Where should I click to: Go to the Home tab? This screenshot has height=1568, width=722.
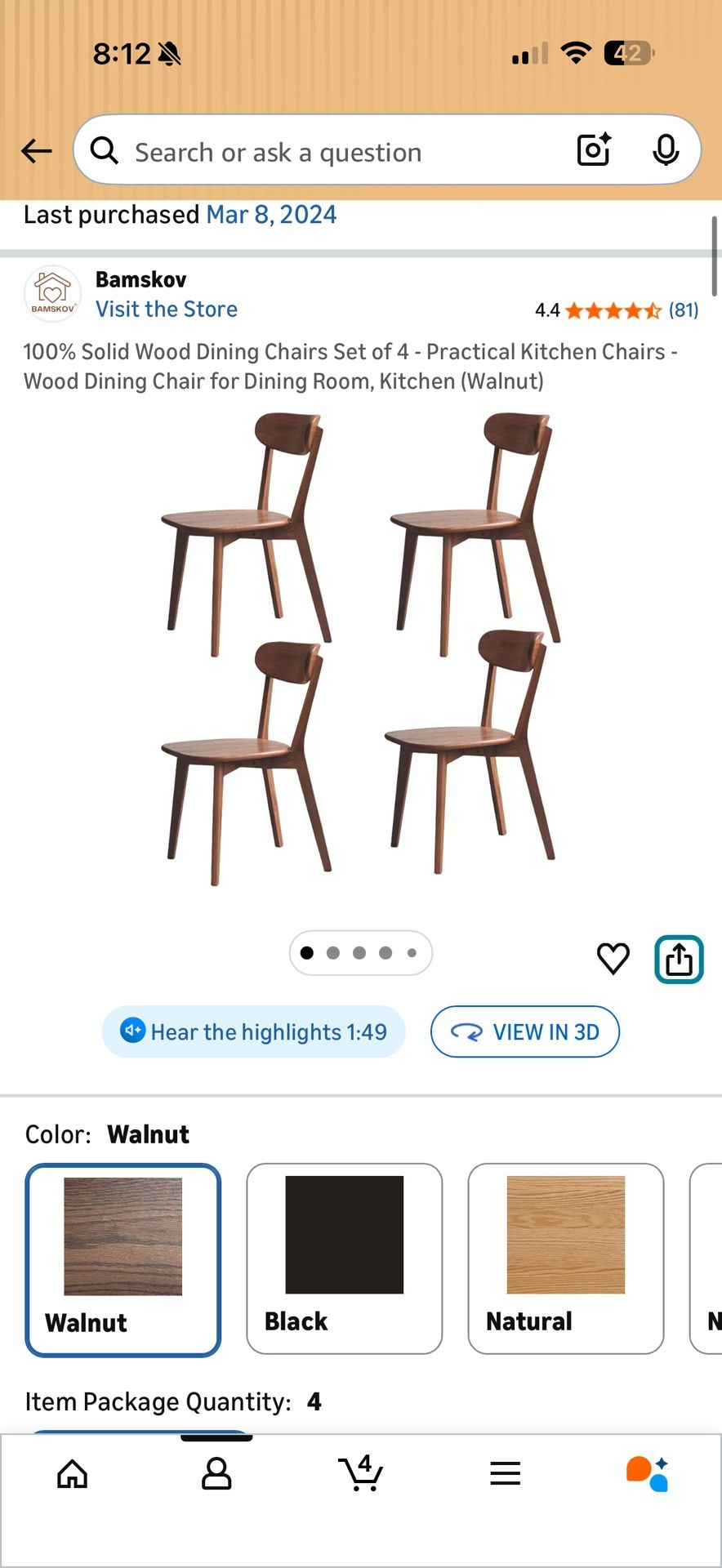72,1474
